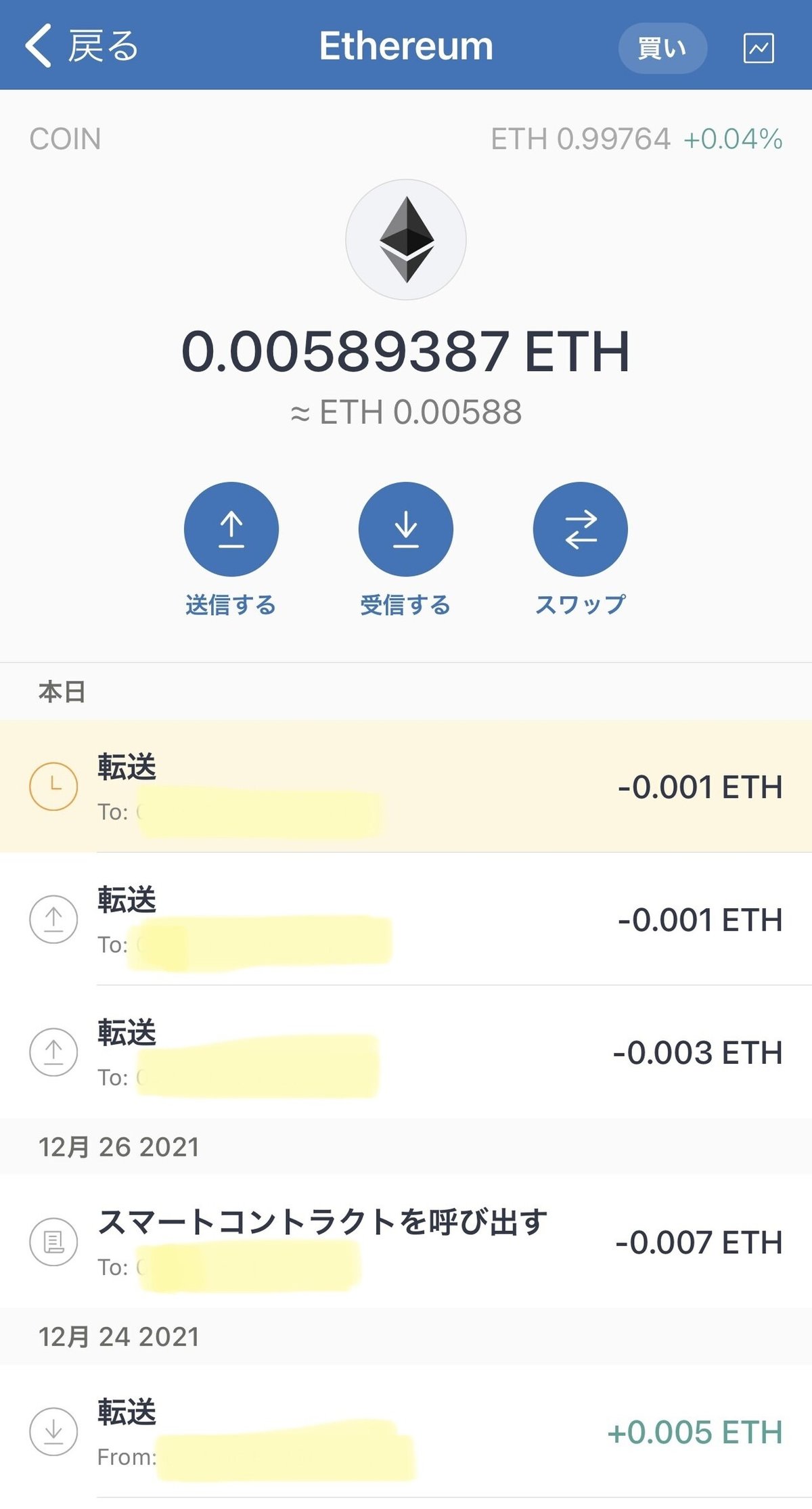Screen dimensions: 812x1509
Task: Open the highlighted pending 転送 transaction
Action: point(406,786)
